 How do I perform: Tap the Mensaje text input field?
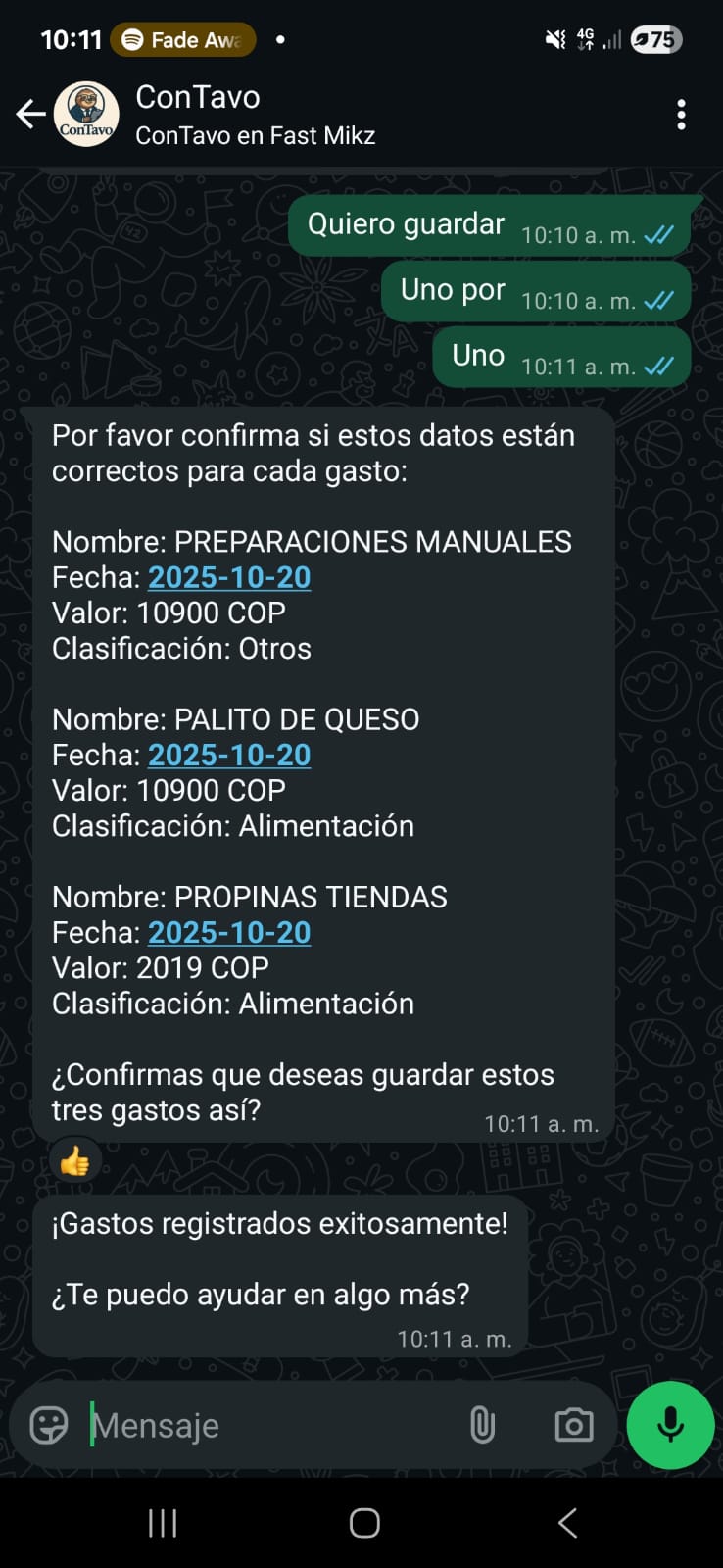[245, 1426]
